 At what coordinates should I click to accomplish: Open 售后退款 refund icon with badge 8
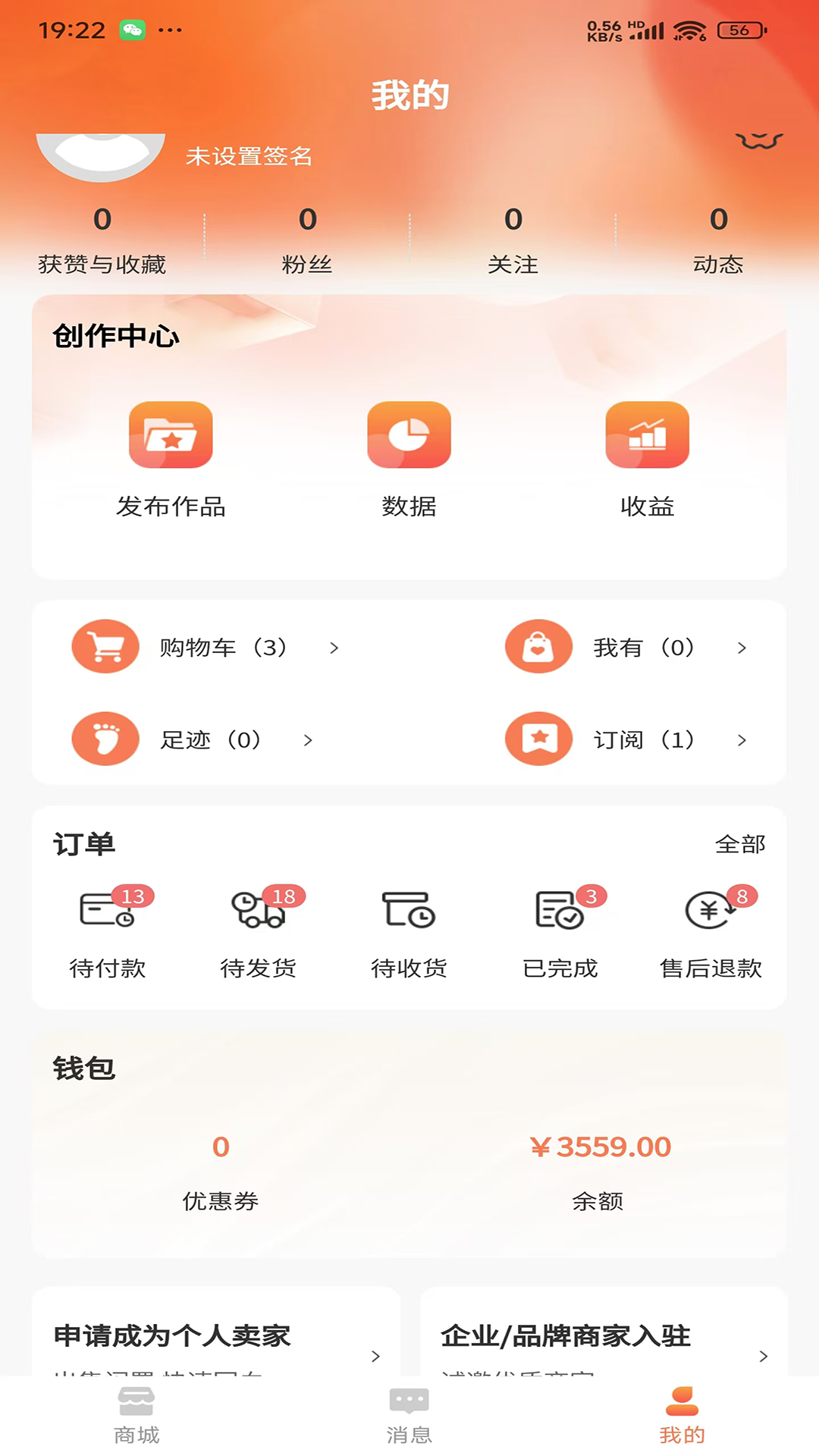[710, 914]
